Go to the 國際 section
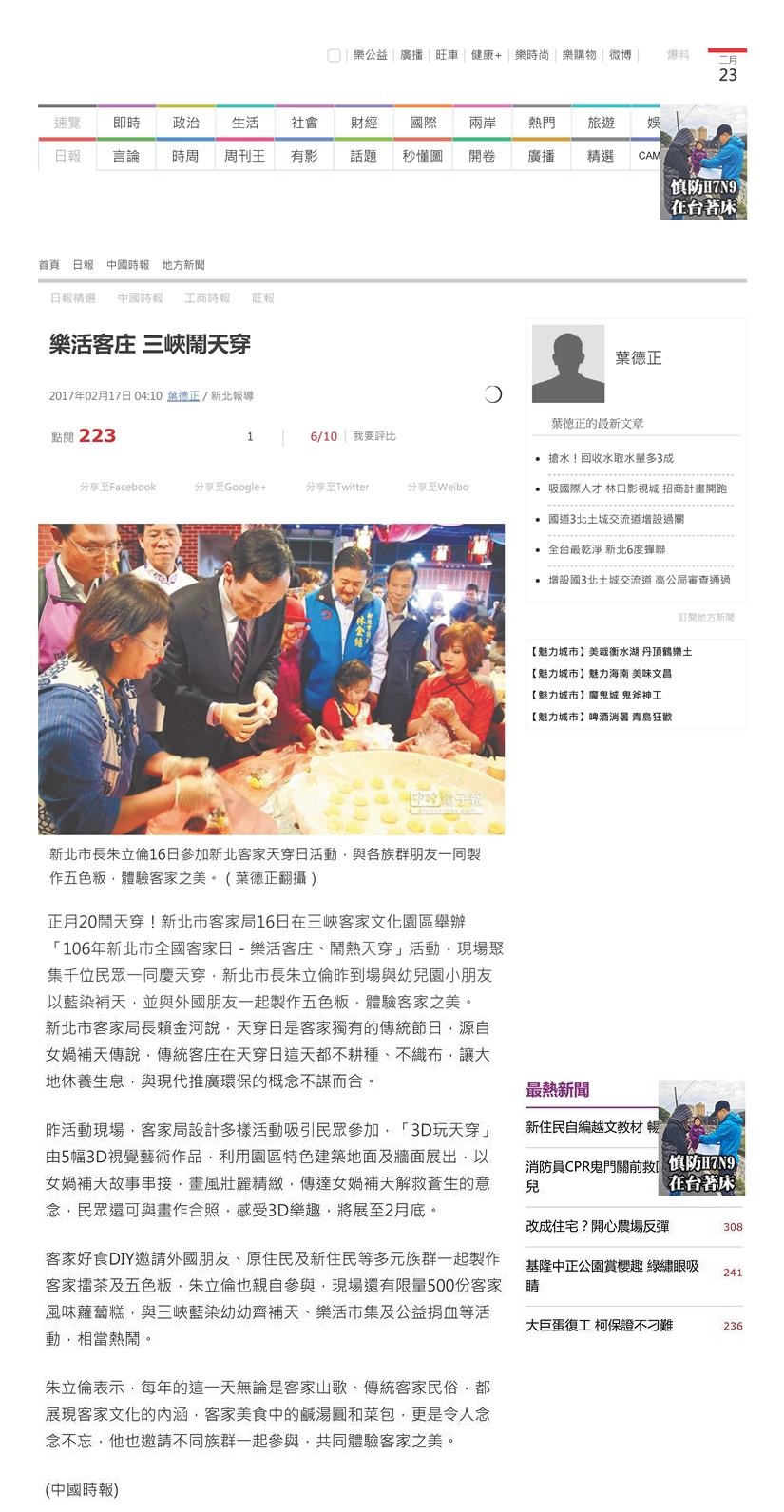The width and height of the screenshot is (784, 1512). click(x=423, y=123)
